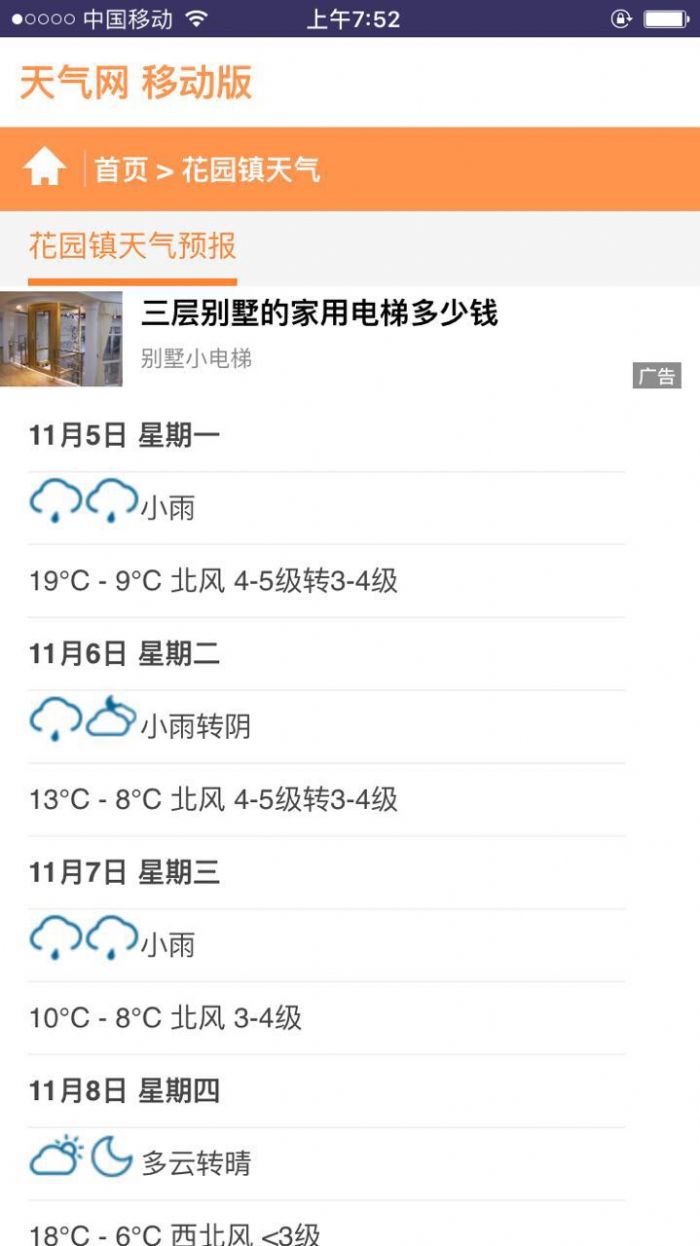Open the villa elevator ad 三层别墅的家用电梯多少钱

coord(319,314)
